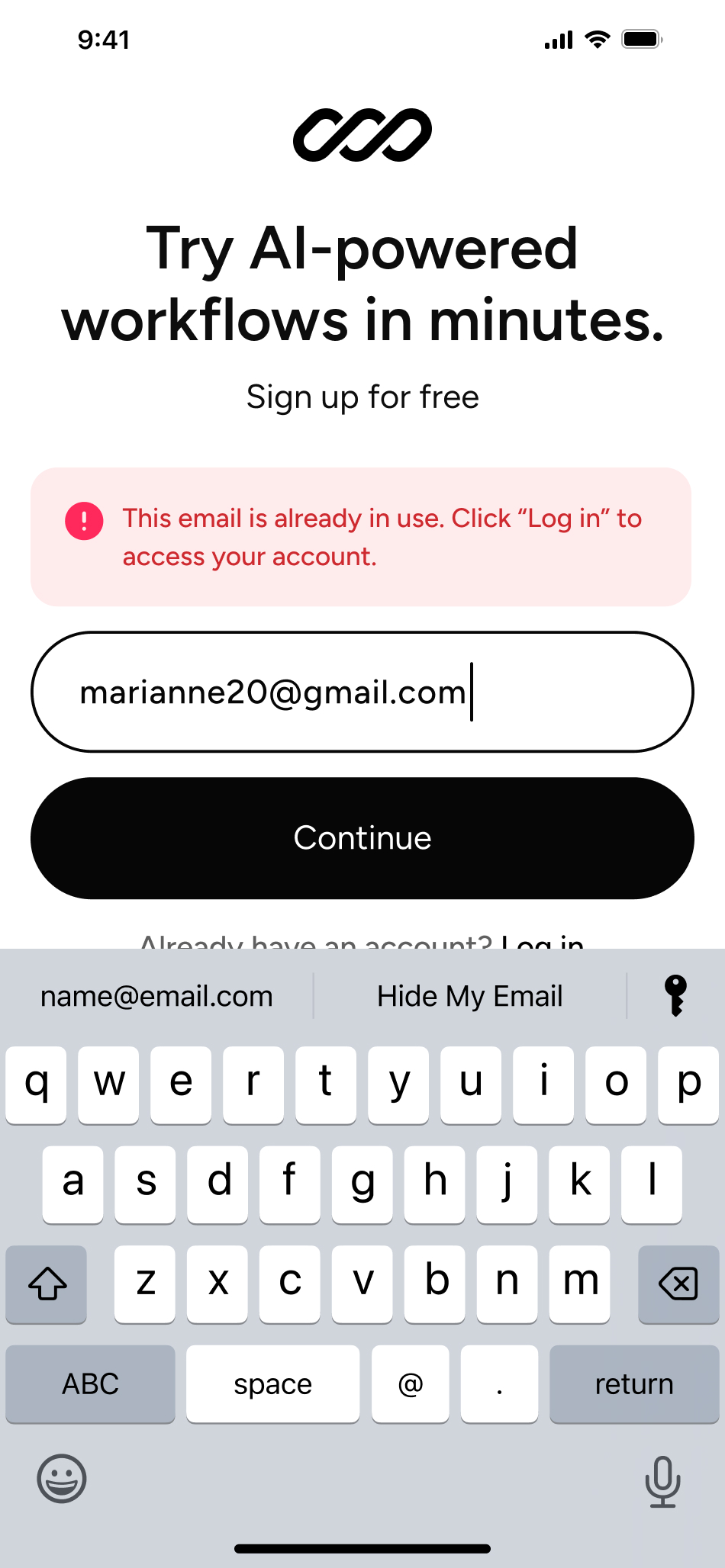Select the name@email.com keyboard suggestion
Viewport: 725px width, 1568px height.
coord(156,996)
